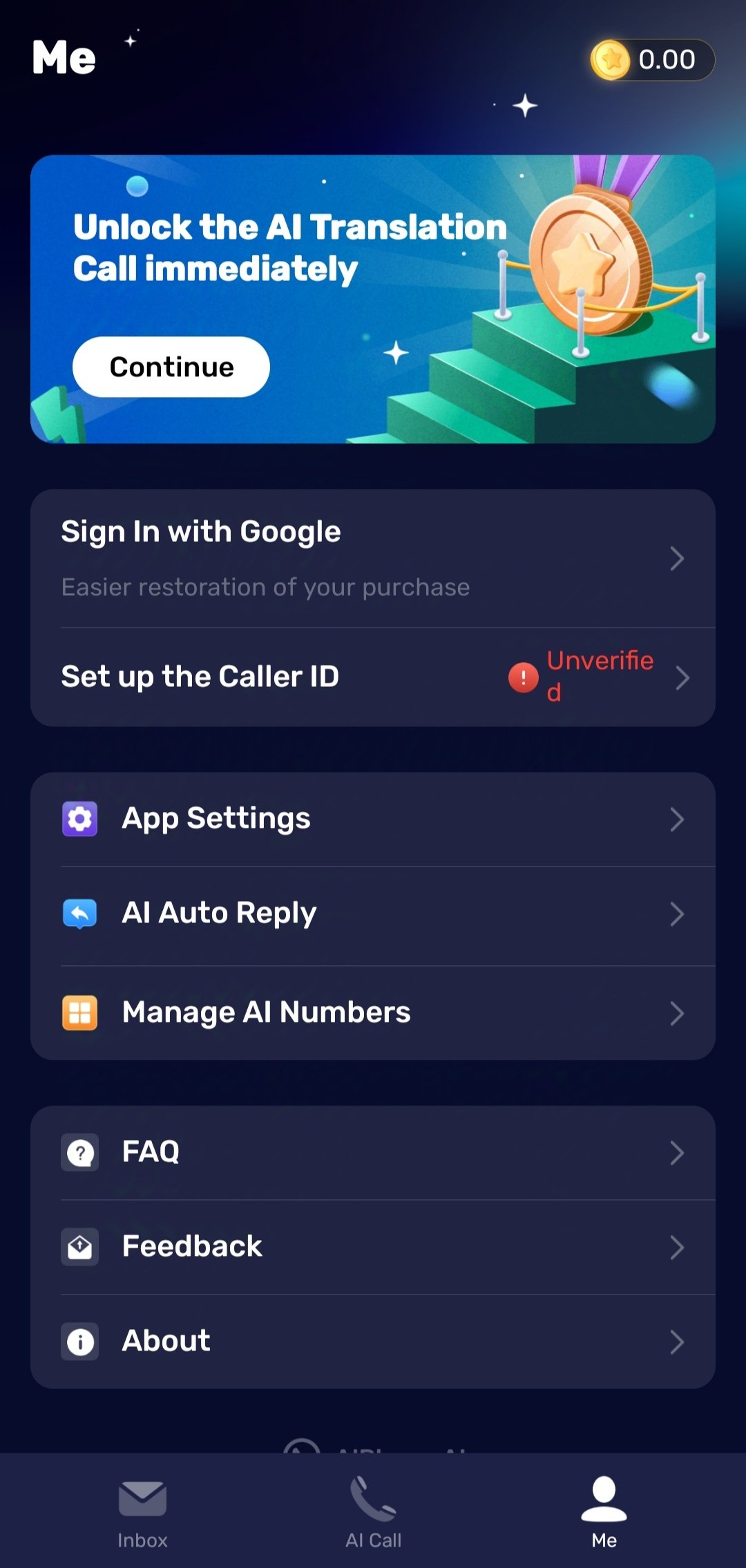Open Set up the Caller ID
This screenshot has height=1568, width=746.
click(x=373, y=677)
